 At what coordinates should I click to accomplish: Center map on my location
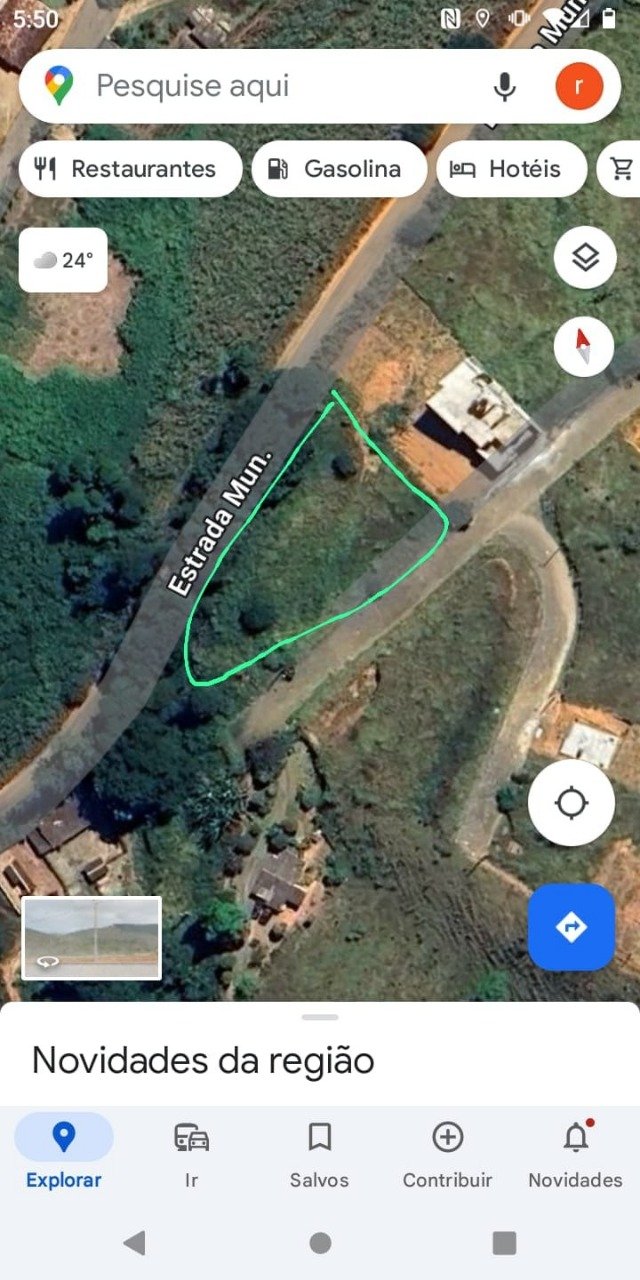(571, 802)
